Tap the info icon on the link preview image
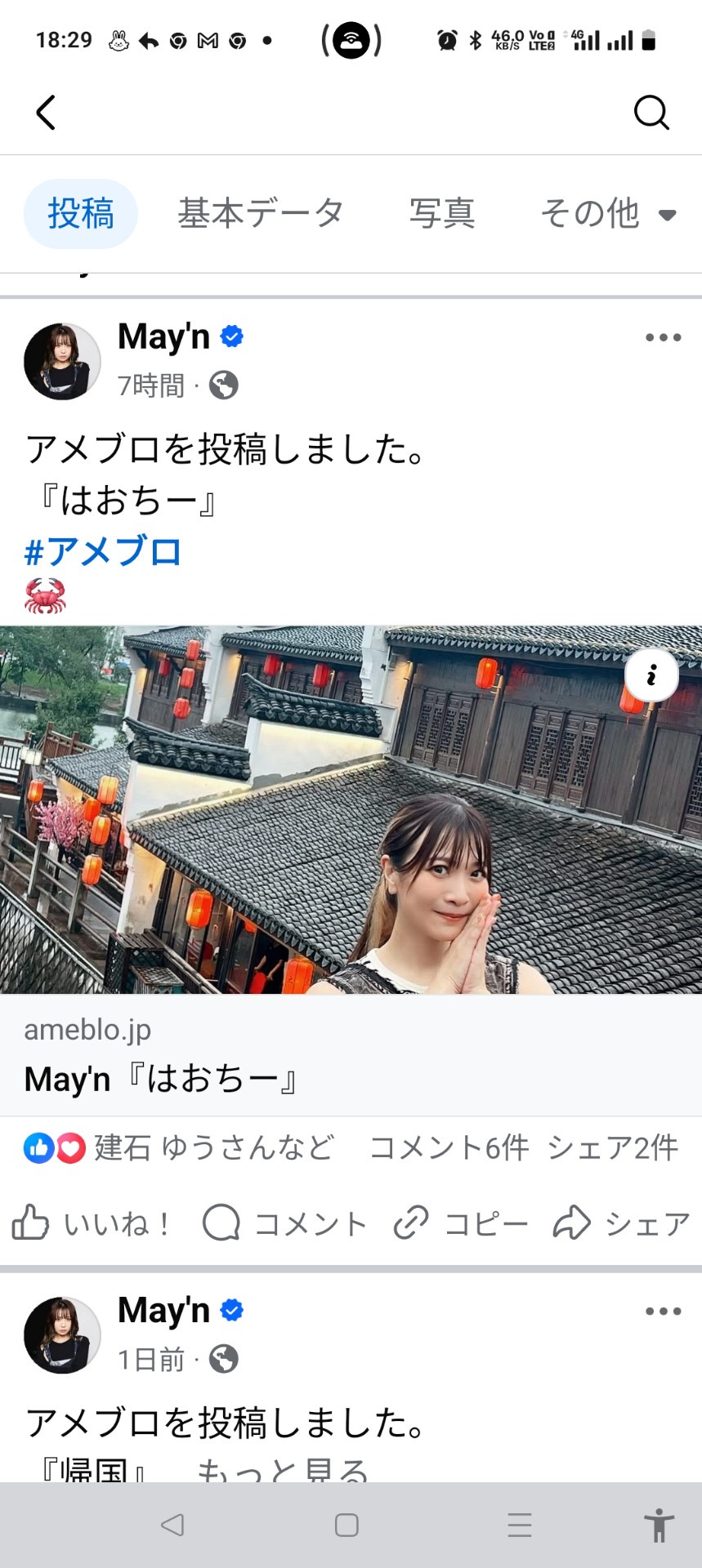Image resolution: width=702 pixels, height=1568 pixels. tap(651, 675)
